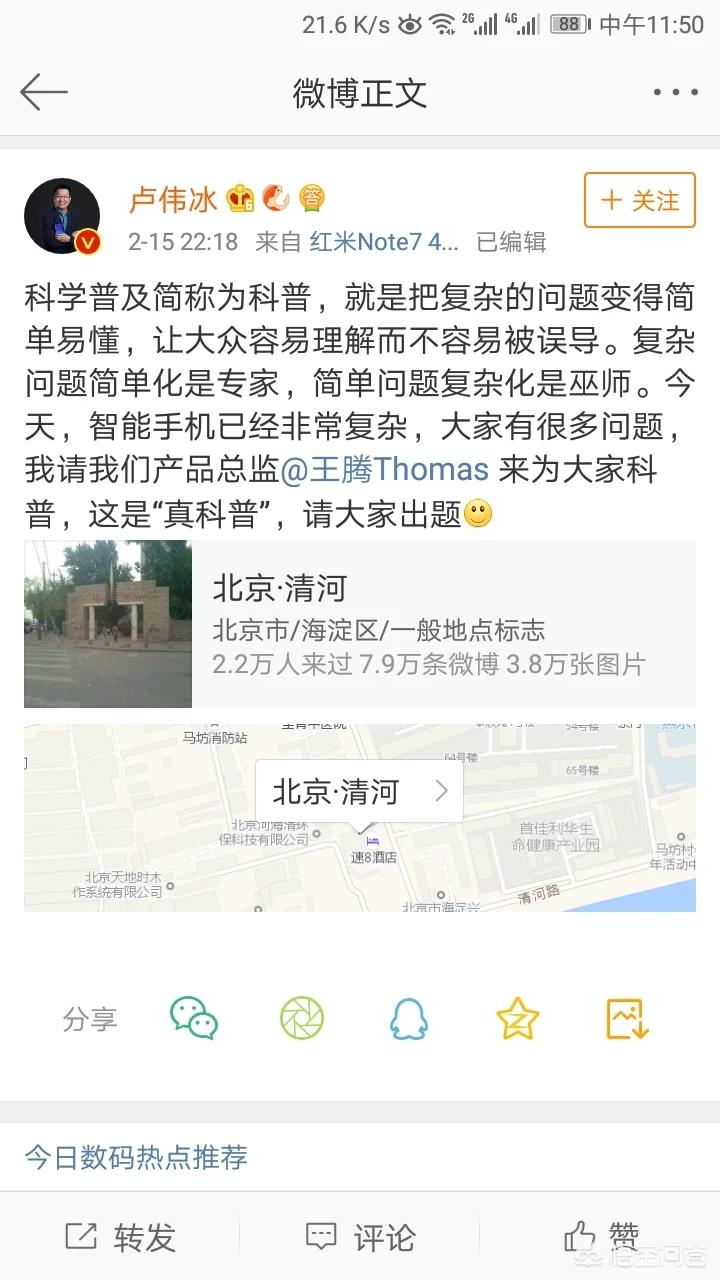This screenshot has height=1280, width=720.
Task: Open the 红米Note7 source link
Action: 384,242
